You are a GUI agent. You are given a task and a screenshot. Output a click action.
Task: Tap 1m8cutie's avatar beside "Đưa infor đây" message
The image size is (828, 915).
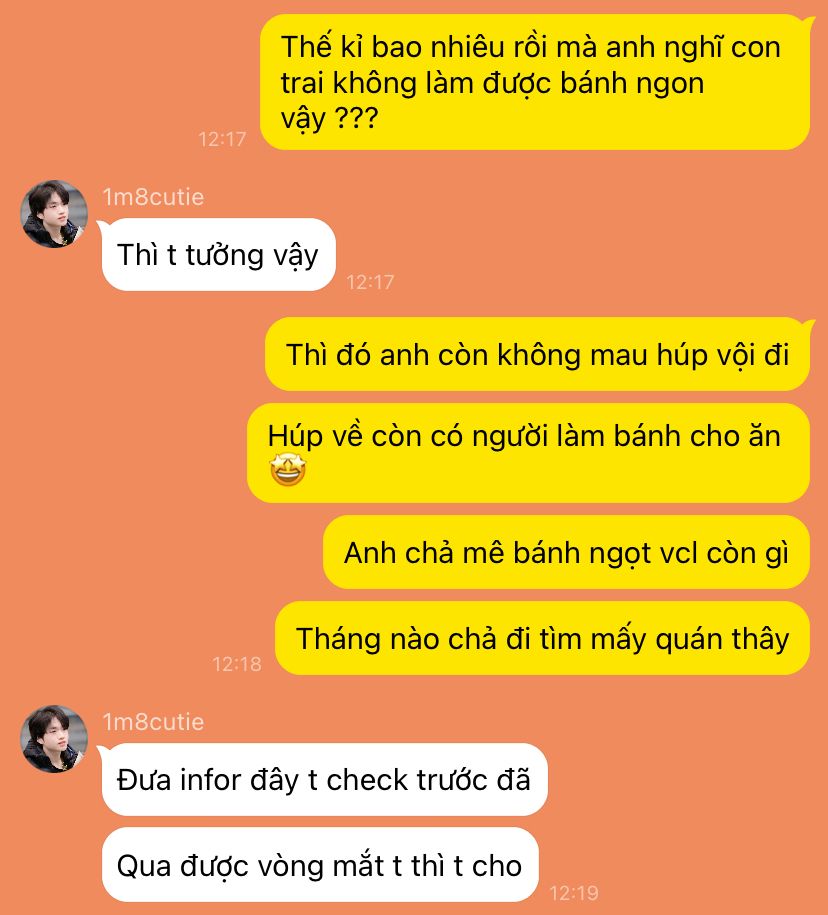tap(54, 738)
